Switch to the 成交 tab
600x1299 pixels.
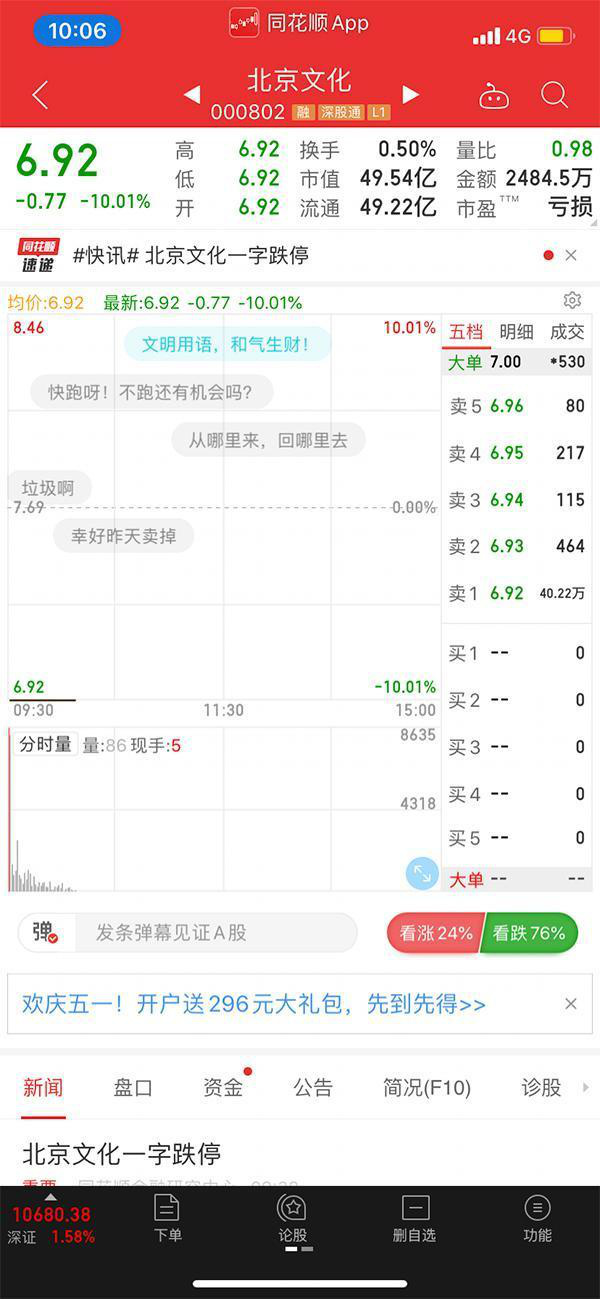point(567,332)
